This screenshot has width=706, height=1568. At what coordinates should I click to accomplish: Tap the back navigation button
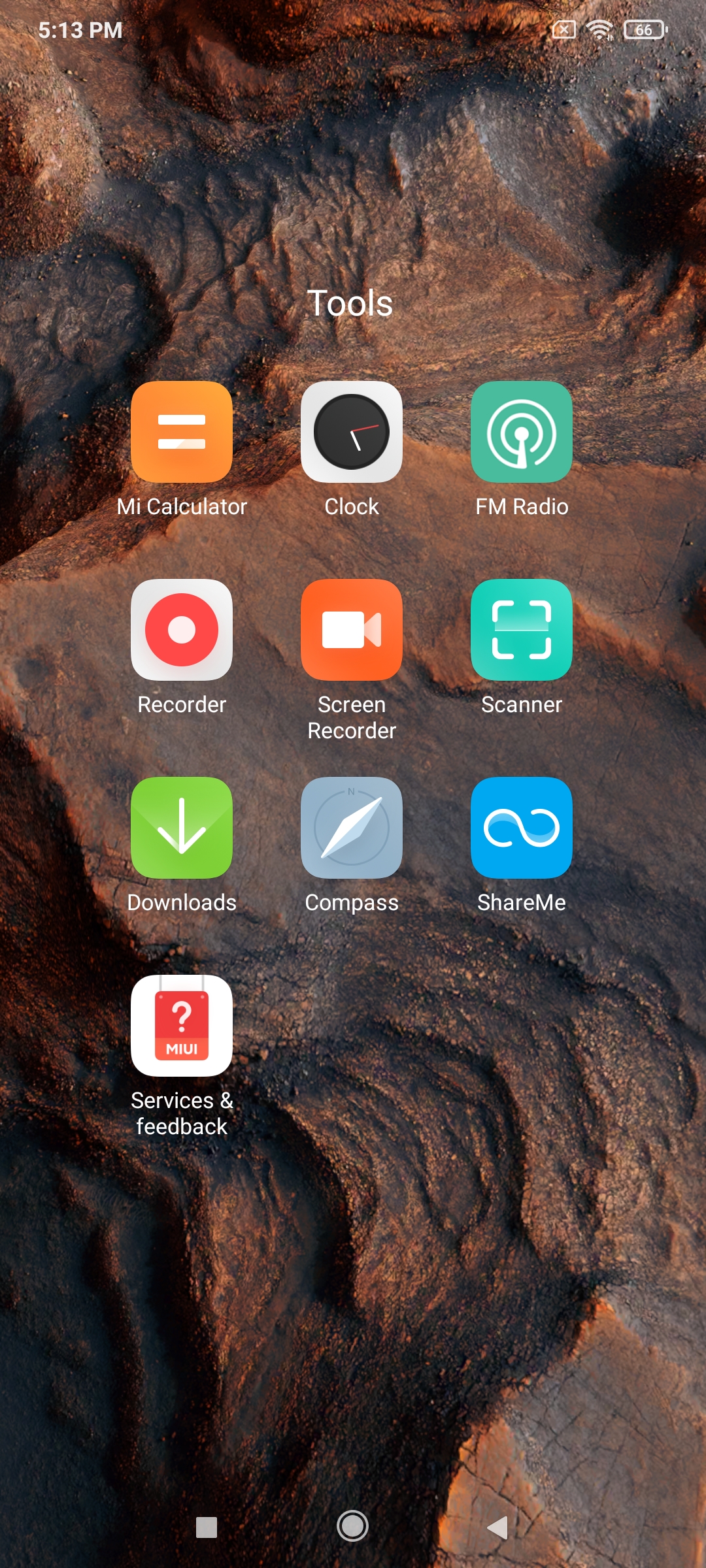point(498,1527)
